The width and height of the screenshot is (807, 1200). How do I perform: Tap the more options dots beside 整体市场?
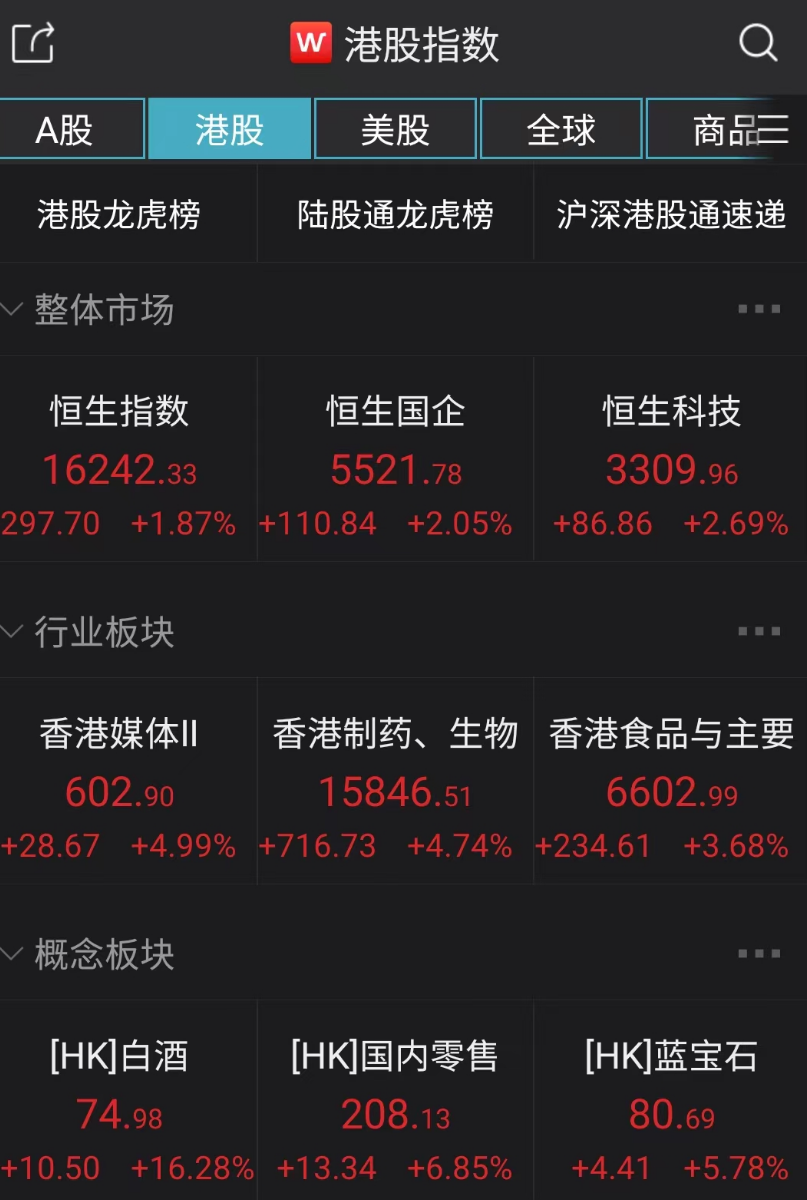(757, 310)
